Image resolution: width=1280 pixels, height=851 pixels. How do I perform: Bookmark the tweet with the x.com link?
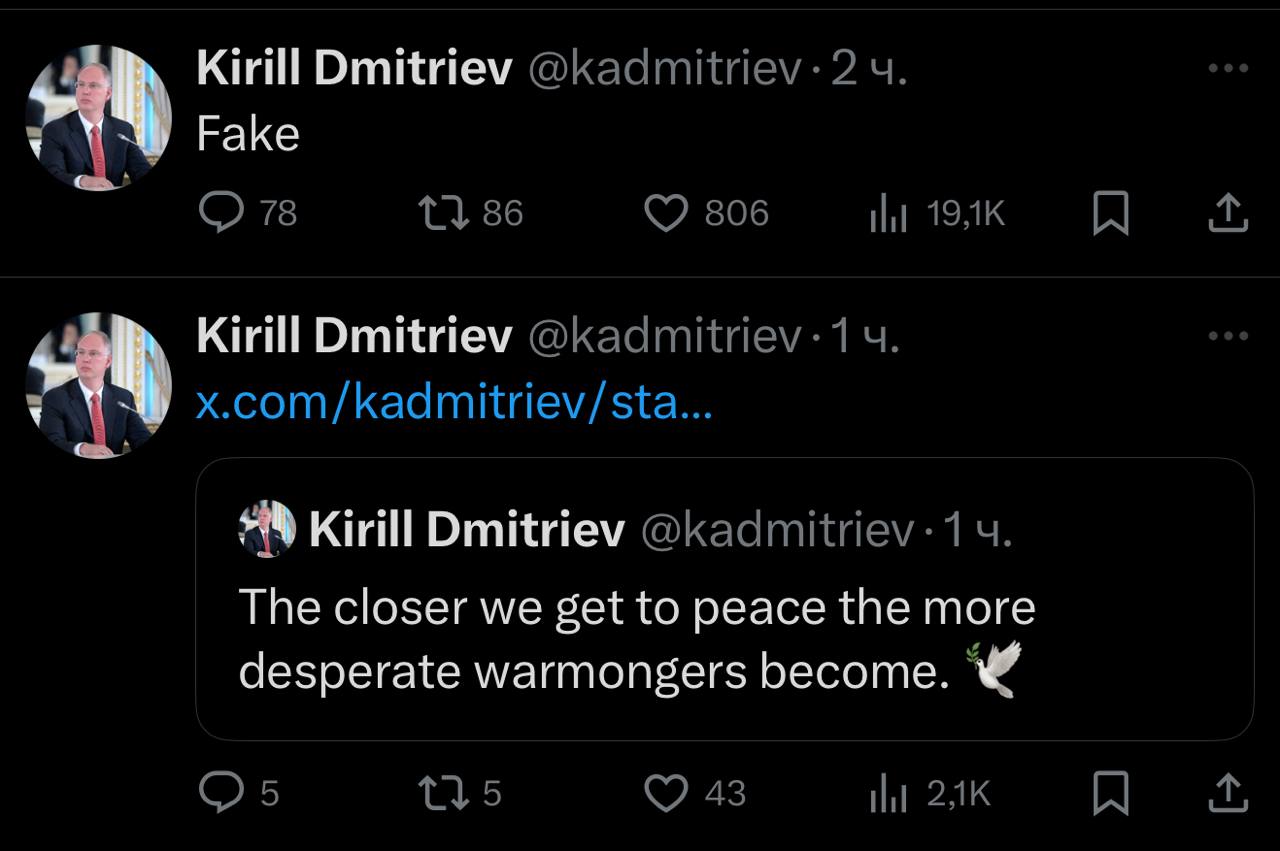click(x=1110, y=794)
